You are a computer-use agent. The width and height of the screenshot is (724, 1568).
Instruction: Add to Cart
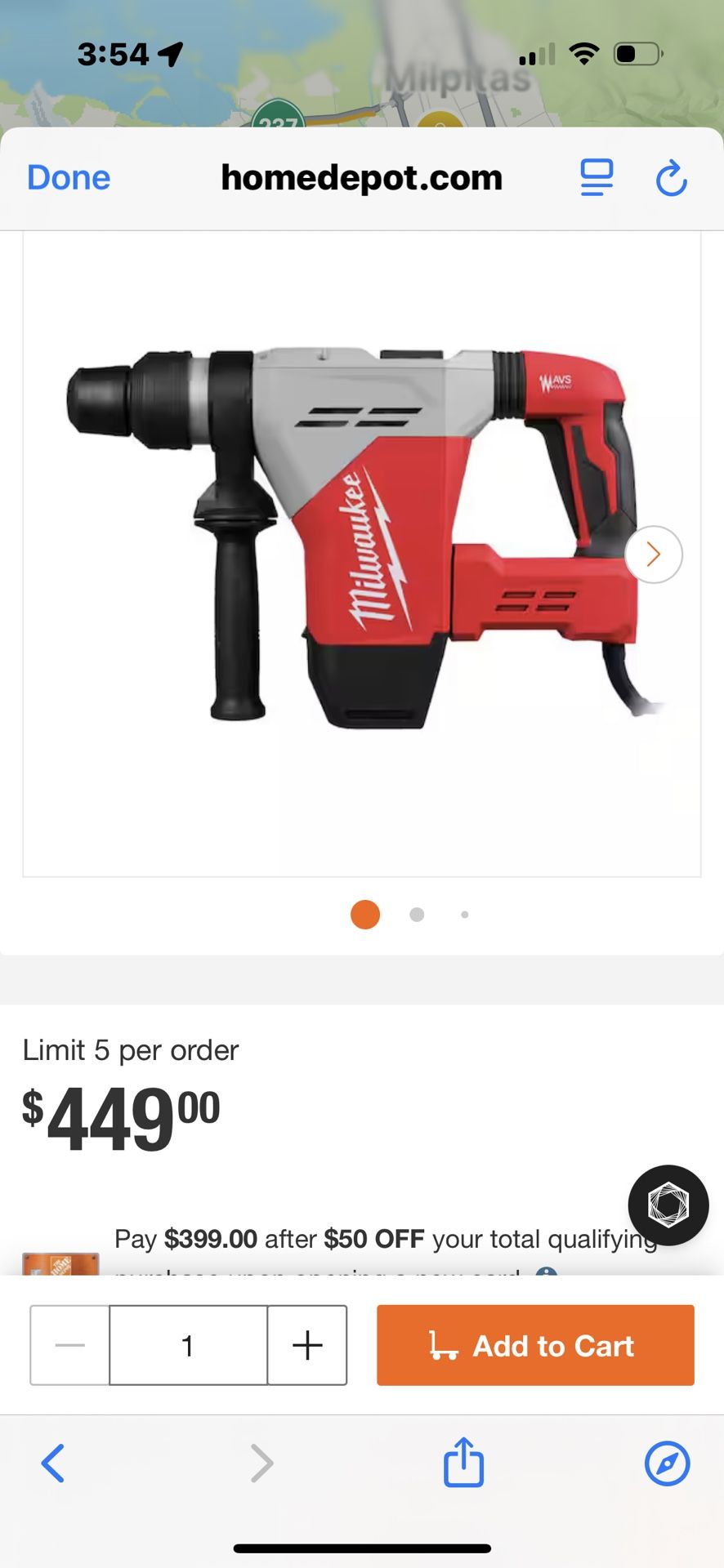point(535,1345)
